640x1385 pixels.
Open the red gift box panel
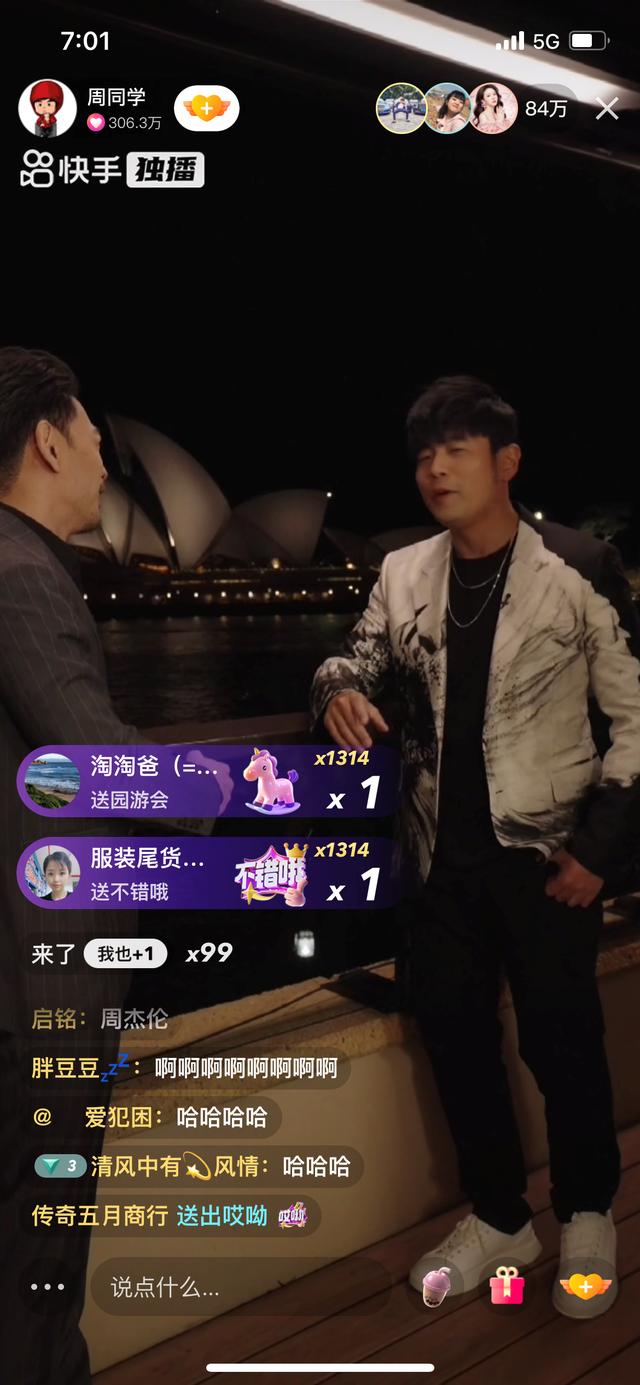(x=507, y=1286)
